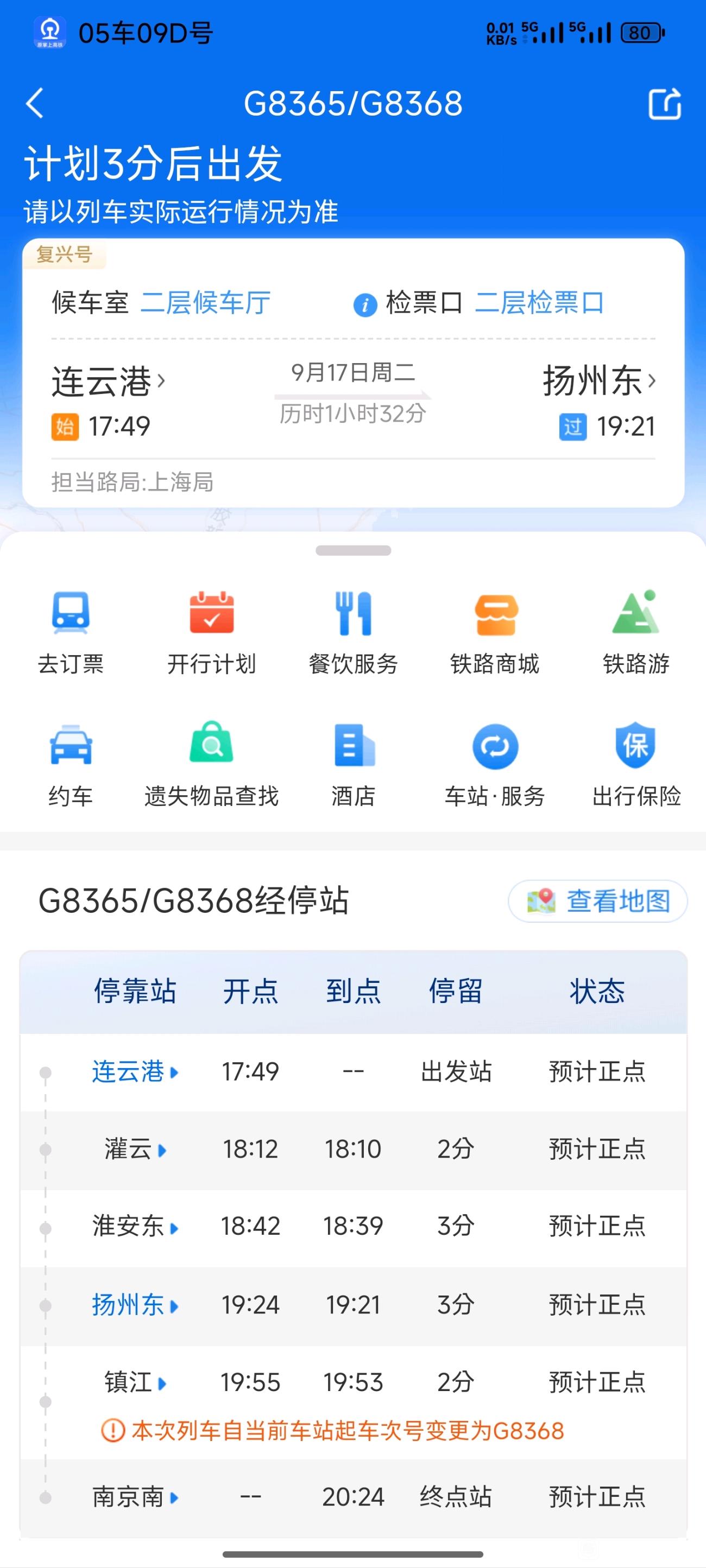Viewport: 706px width, 1568px height.
Task: Open departure station 连云港 details
Action: 109,382
